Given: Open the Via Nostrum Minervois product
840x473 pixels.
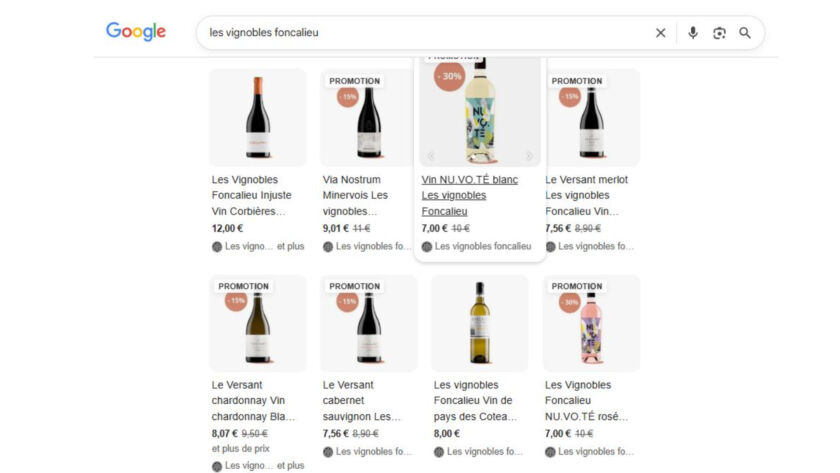Looking at the screenshot, I should point(356,195).
